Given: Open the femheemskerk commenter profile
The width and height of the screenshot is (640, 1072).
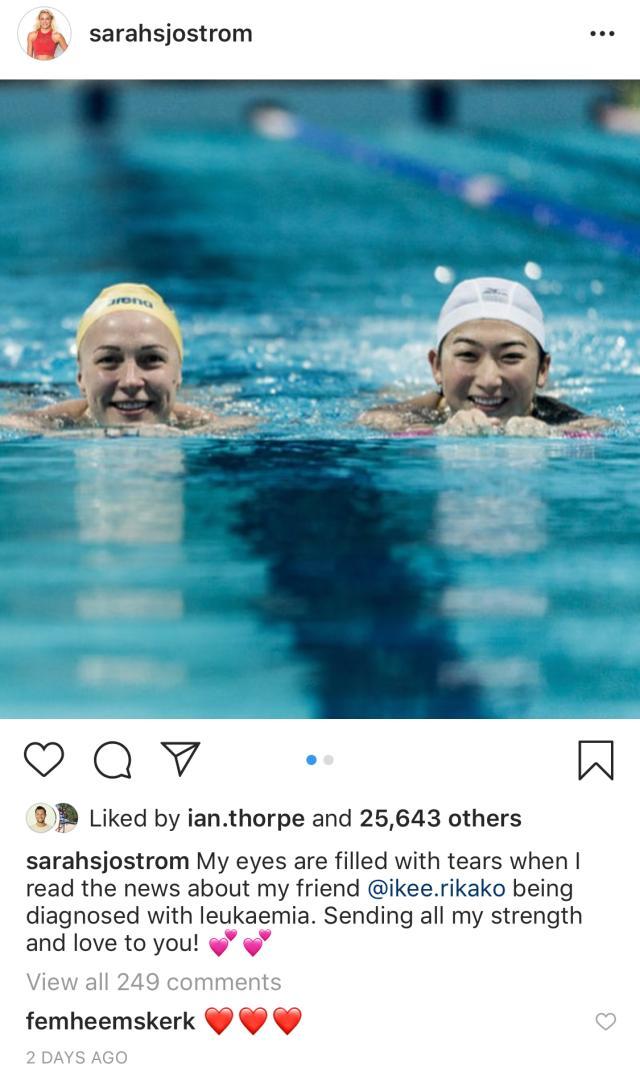Looking at the screenshot, I should click(x=110, y=1021).
